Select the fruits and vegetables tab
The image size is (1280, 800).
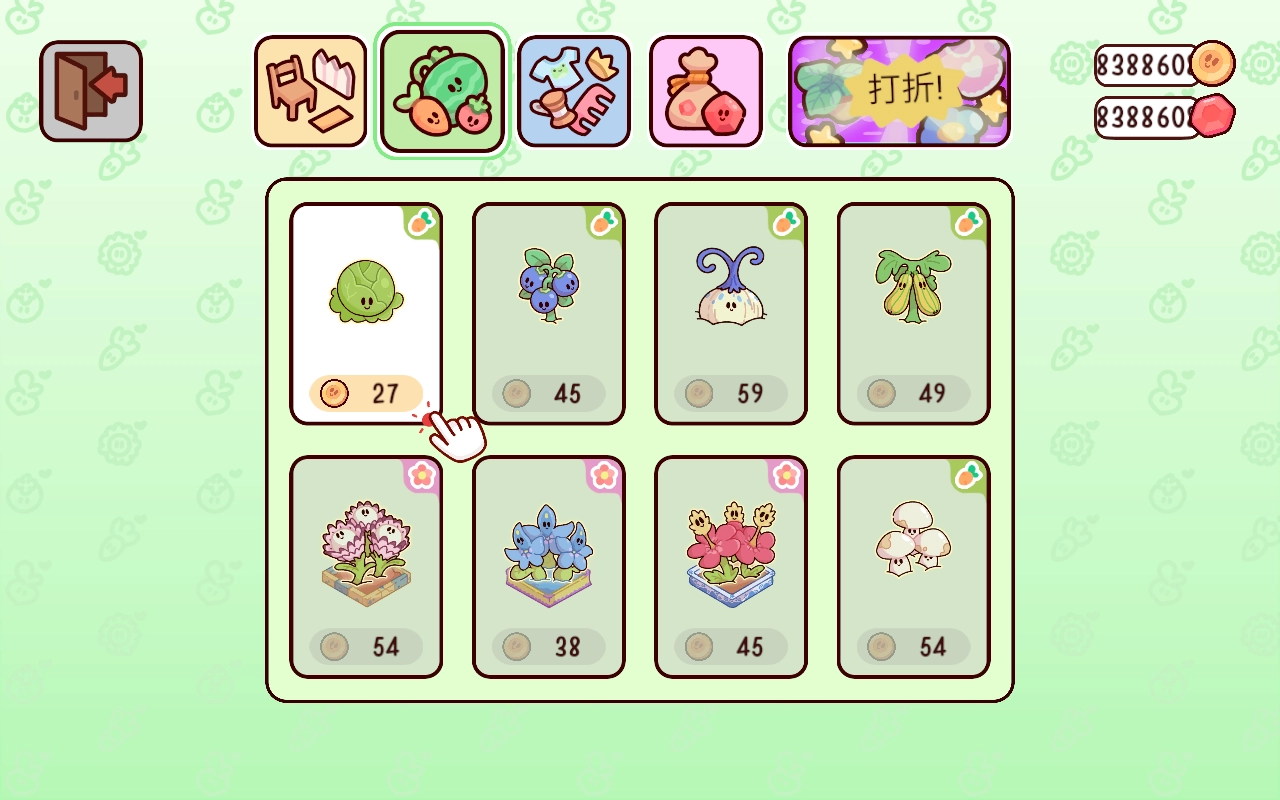click(442, 91)
